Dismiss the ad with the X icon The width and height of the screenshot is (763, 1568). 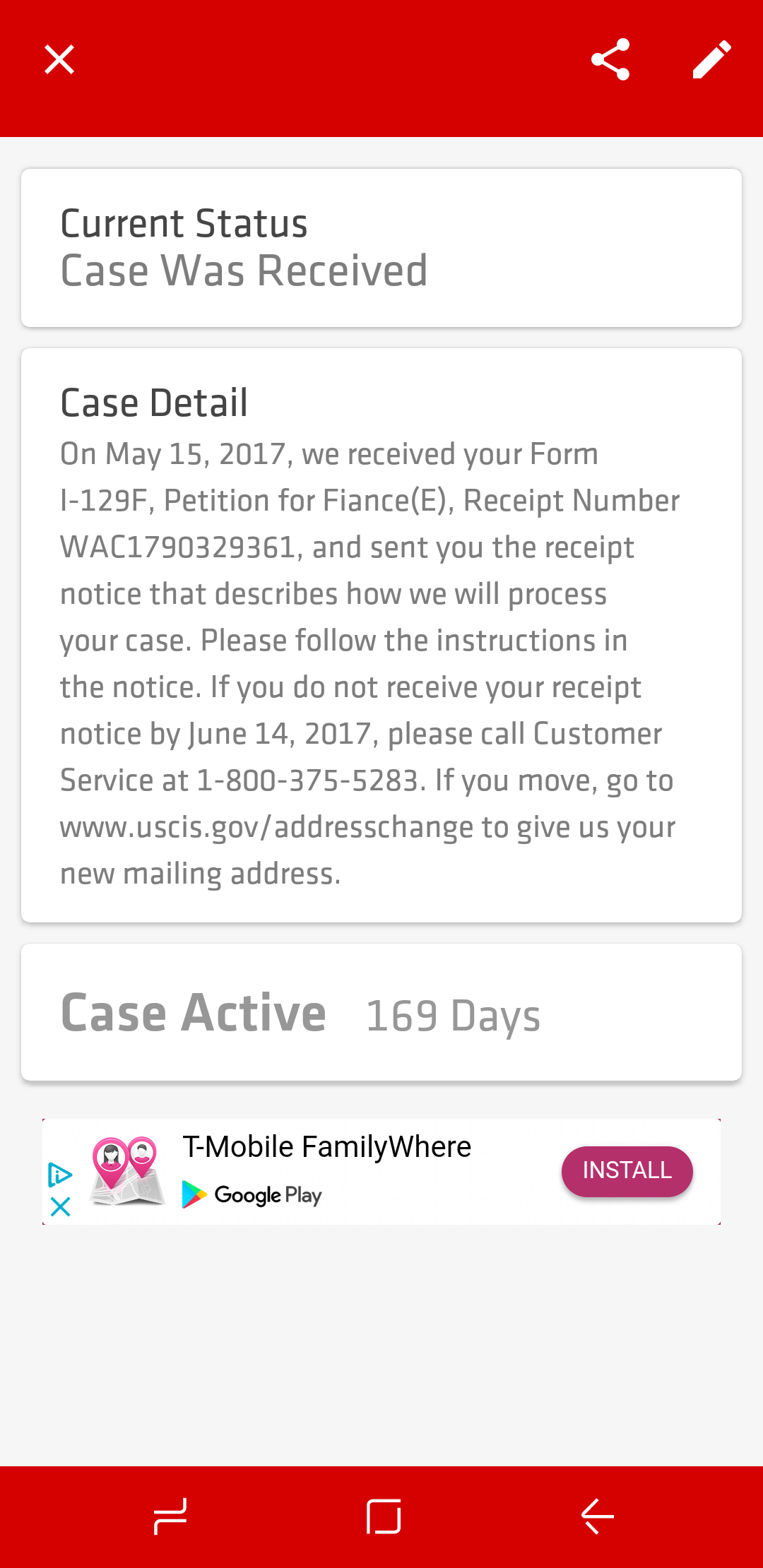61,1206
